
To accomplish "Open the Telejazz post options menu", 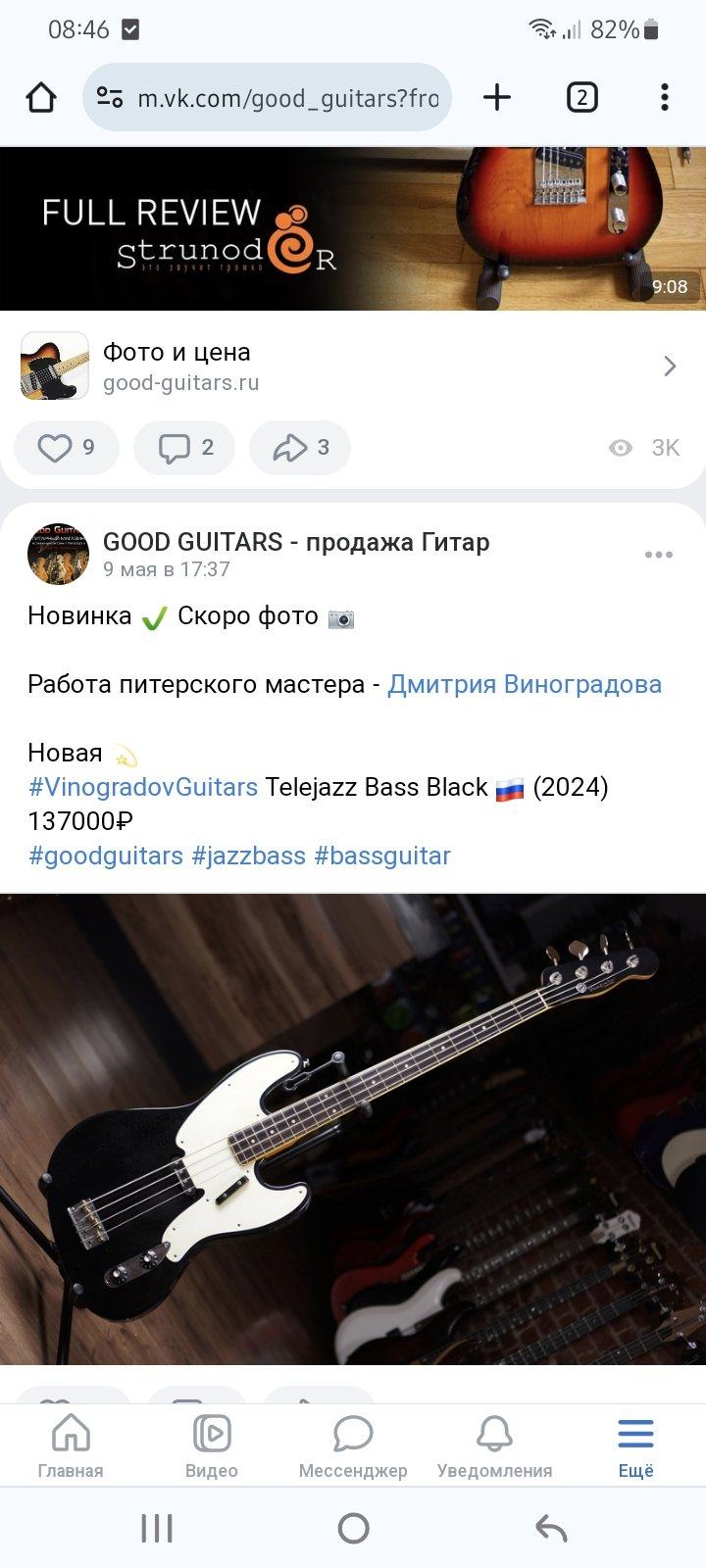I will tap(659, 555).
